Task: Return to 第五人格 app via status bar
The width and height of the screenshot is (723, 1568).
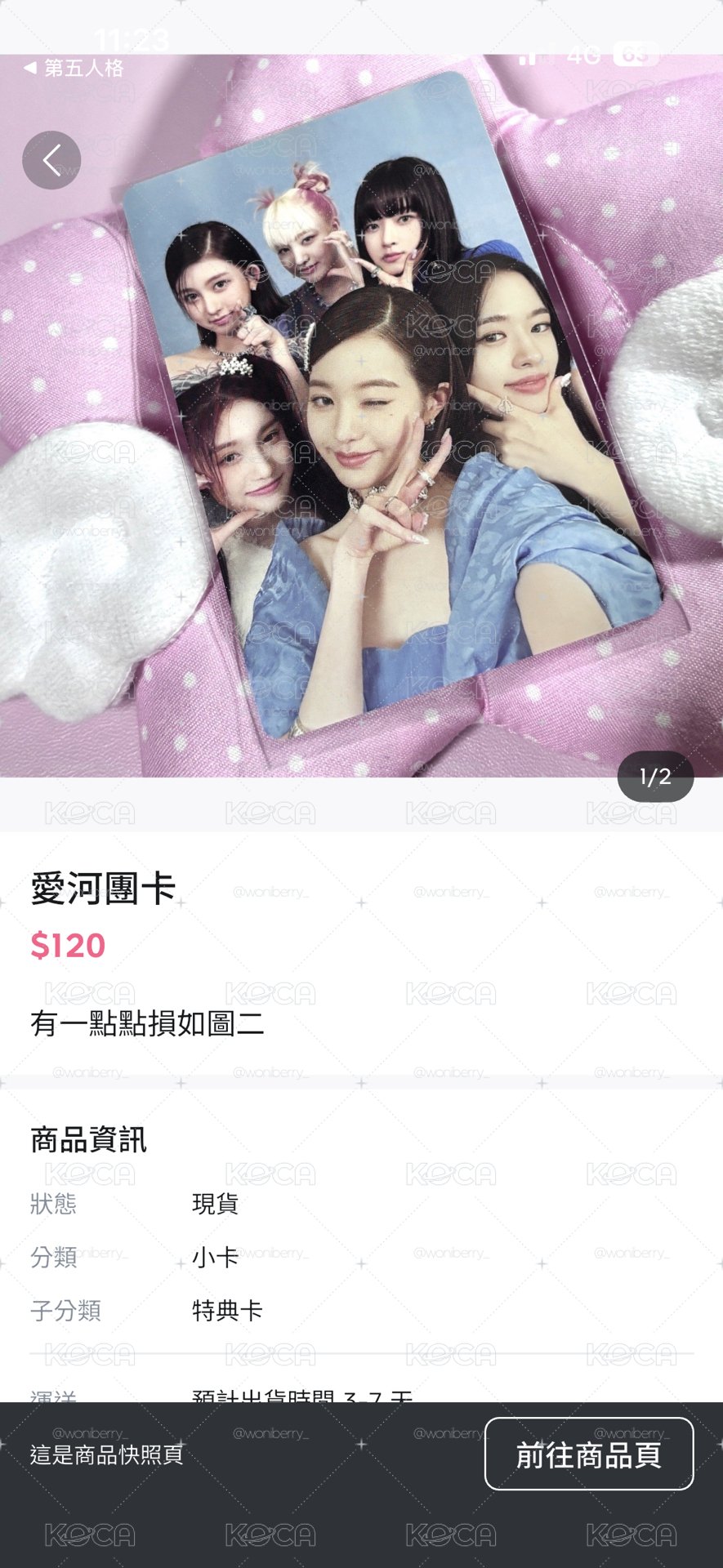Action: click(74, 68)
